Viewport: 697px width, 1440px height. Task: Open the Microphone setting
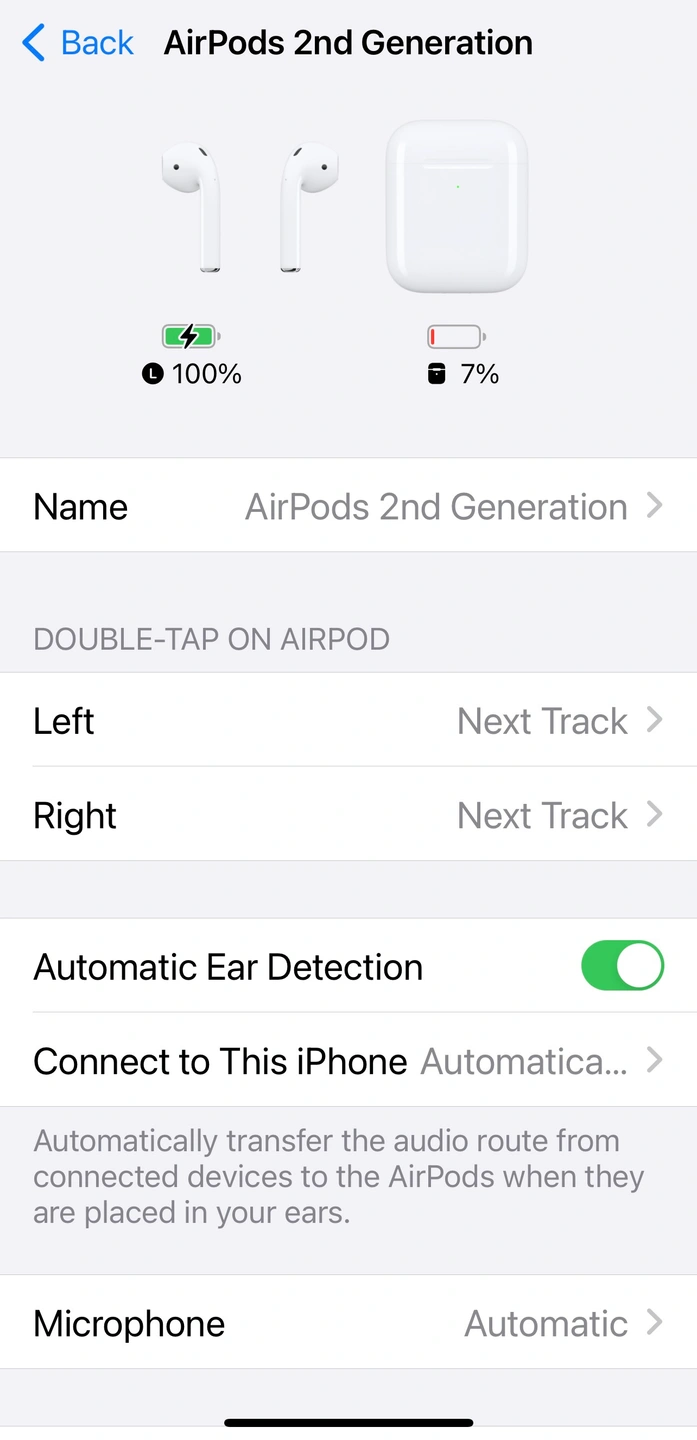click(x=348, y=1322)
